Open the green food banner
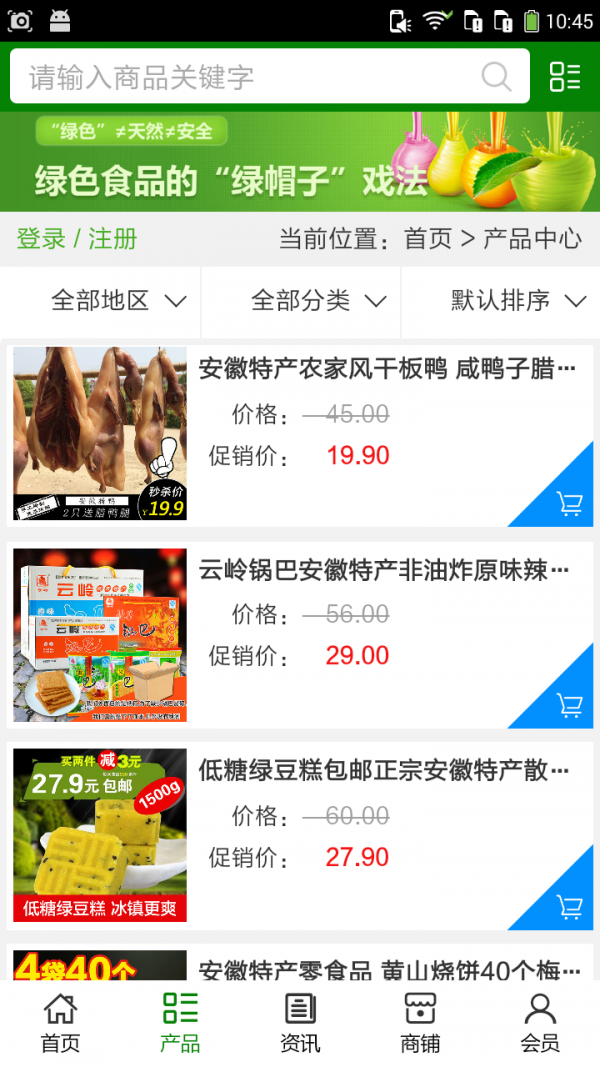 pos(300,162)
